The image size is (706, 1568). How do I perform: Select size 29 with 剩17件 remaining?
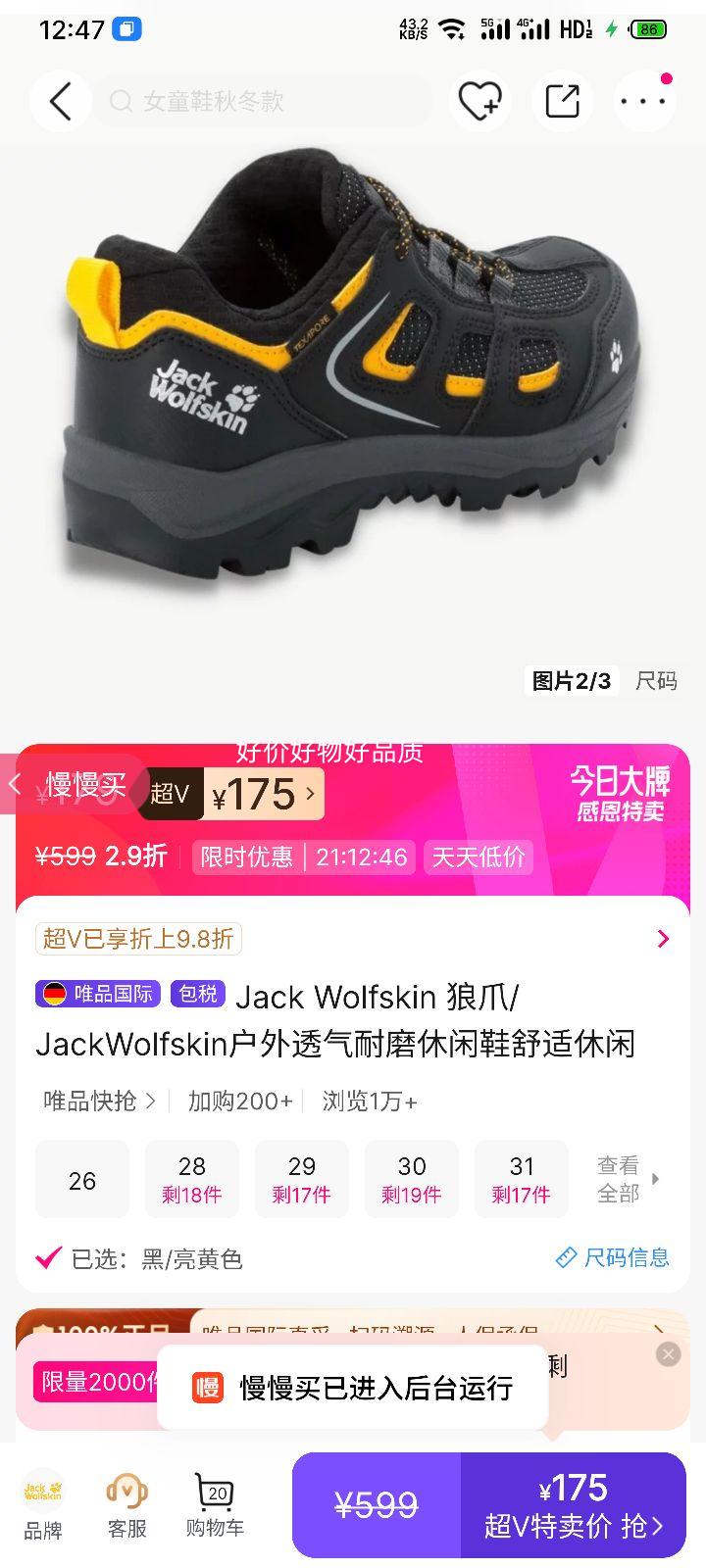coord(301,1179)
